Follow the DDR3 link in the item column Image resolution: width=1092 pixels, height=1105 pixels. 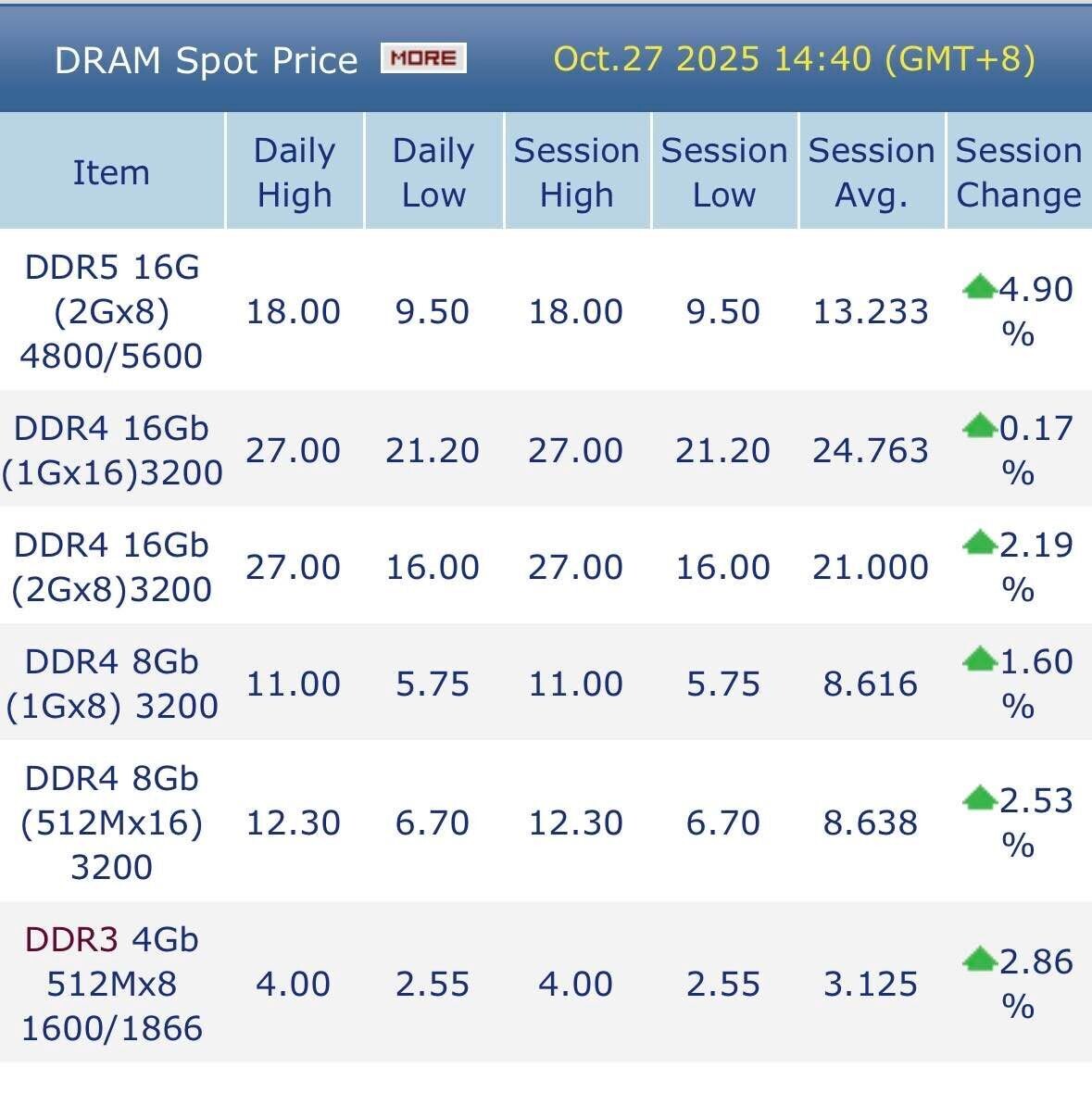71,939
